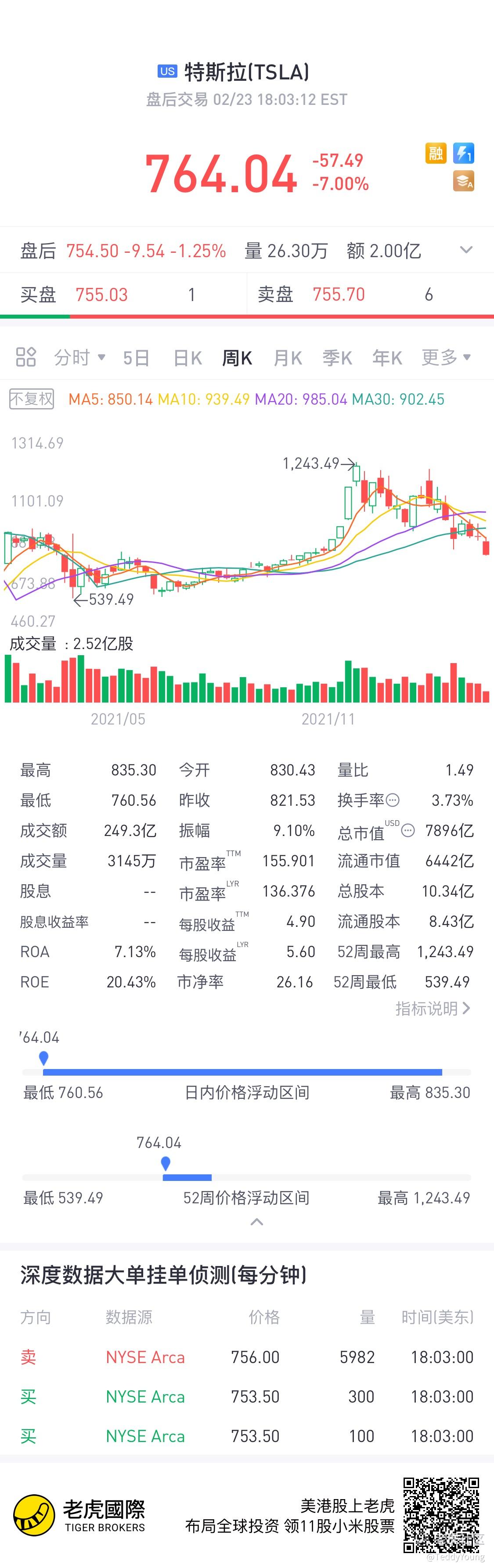
Task: Show info for 总市值 market cap
Action: (408, 830)
